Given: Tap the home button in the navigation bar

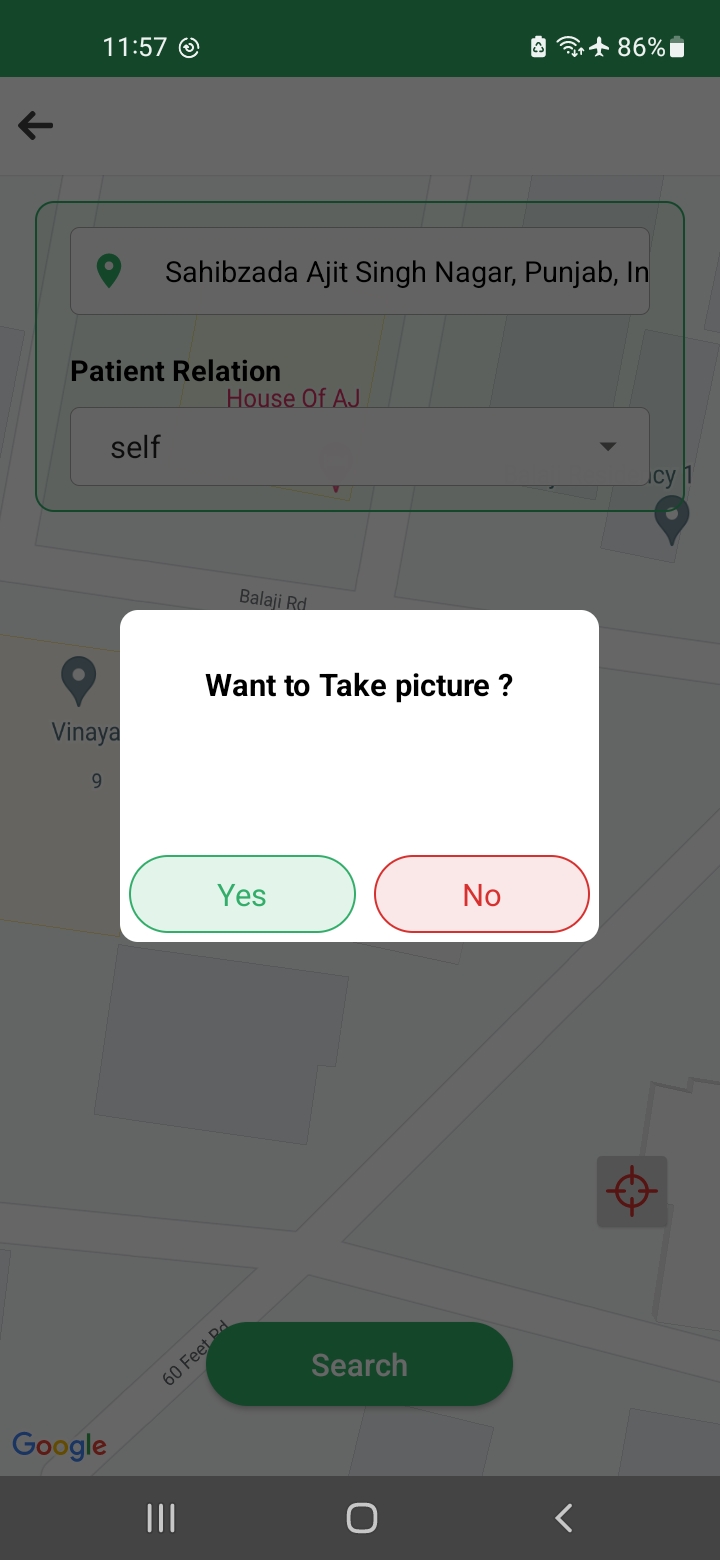Looking at the screenshot, I should (361, 1518).
